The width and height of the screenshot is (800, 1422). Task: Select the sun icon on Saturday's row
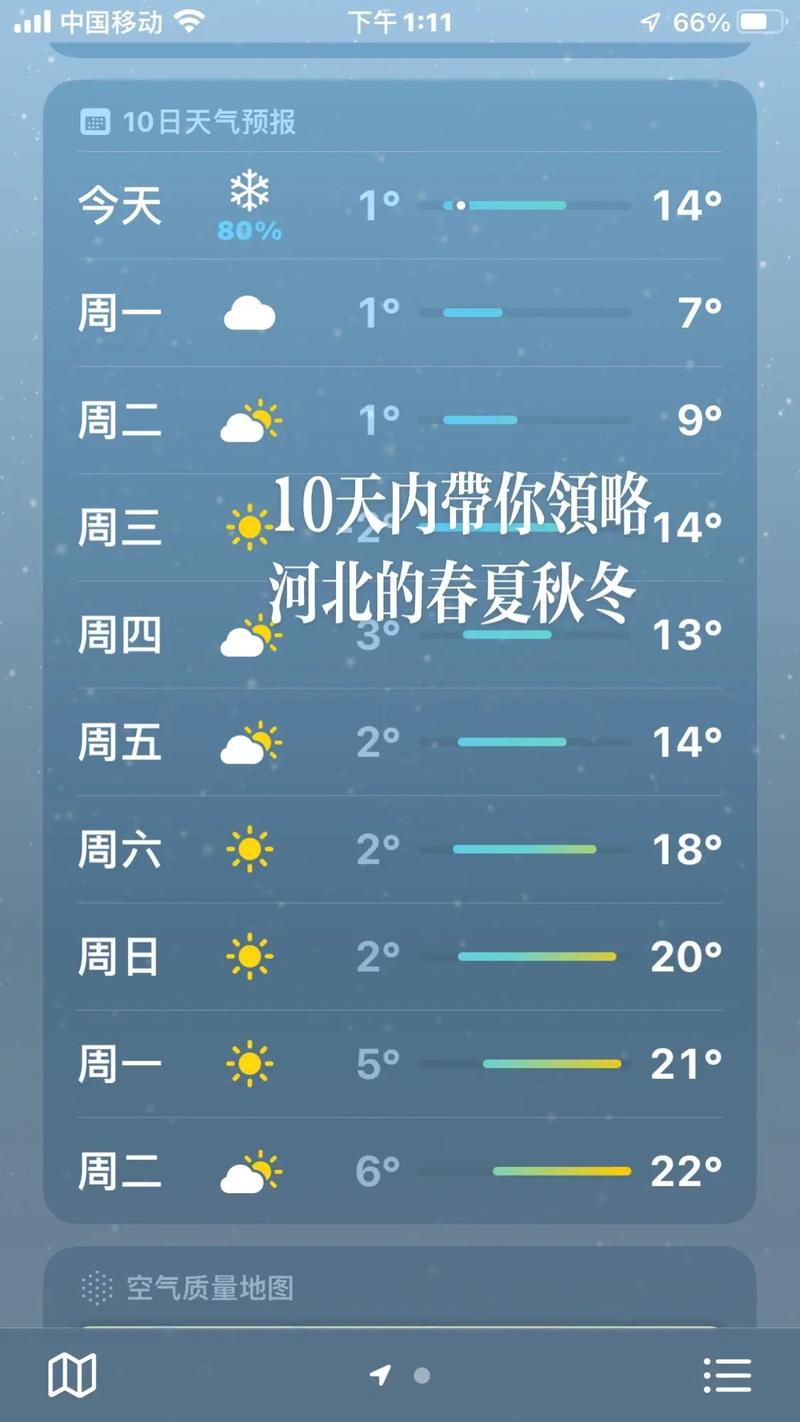click(249, 848)
